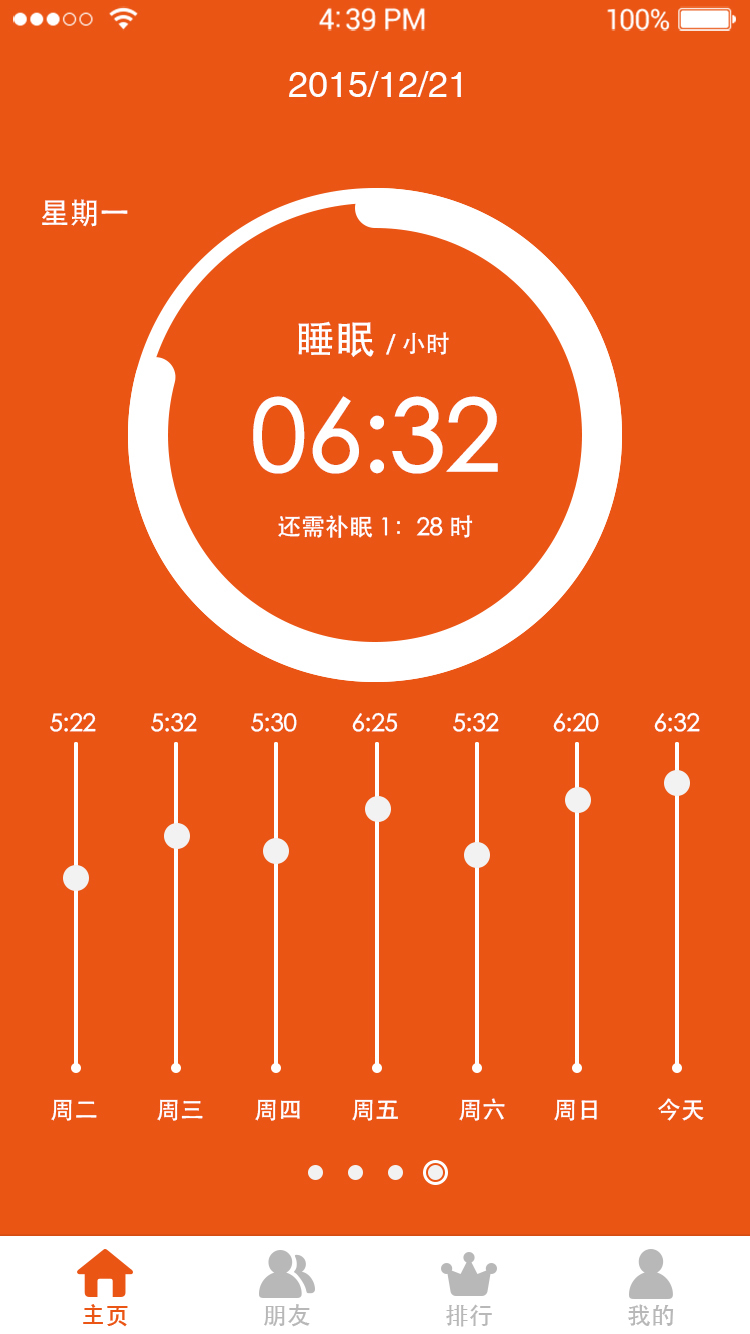Switch to the 排行 tab
This screenshot has width=750, height=1334.
tap(468, 1290)
